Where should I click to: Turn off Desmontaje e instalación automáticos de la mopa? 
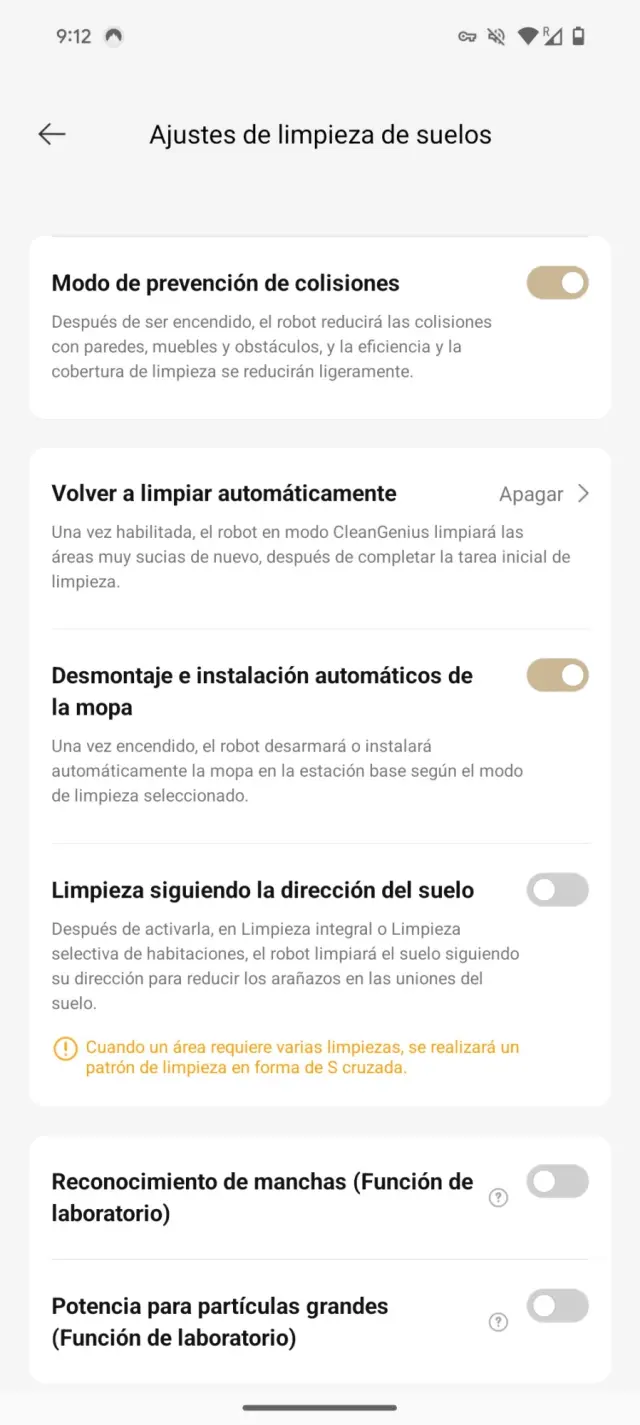point(557,675)
